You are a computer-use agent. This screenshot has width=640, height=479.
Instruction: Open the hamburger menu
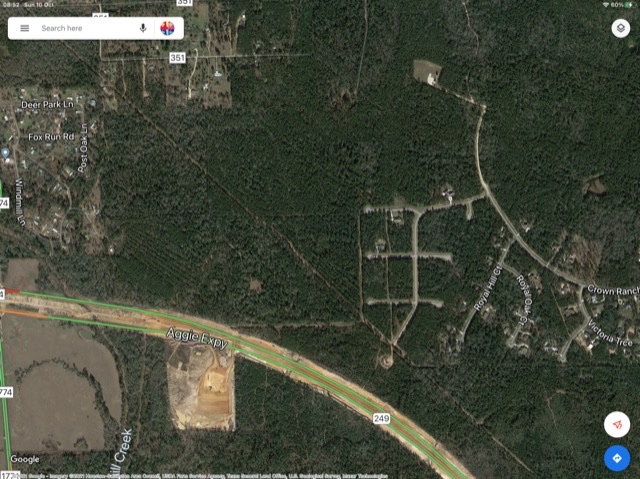(x=25, y=28)
